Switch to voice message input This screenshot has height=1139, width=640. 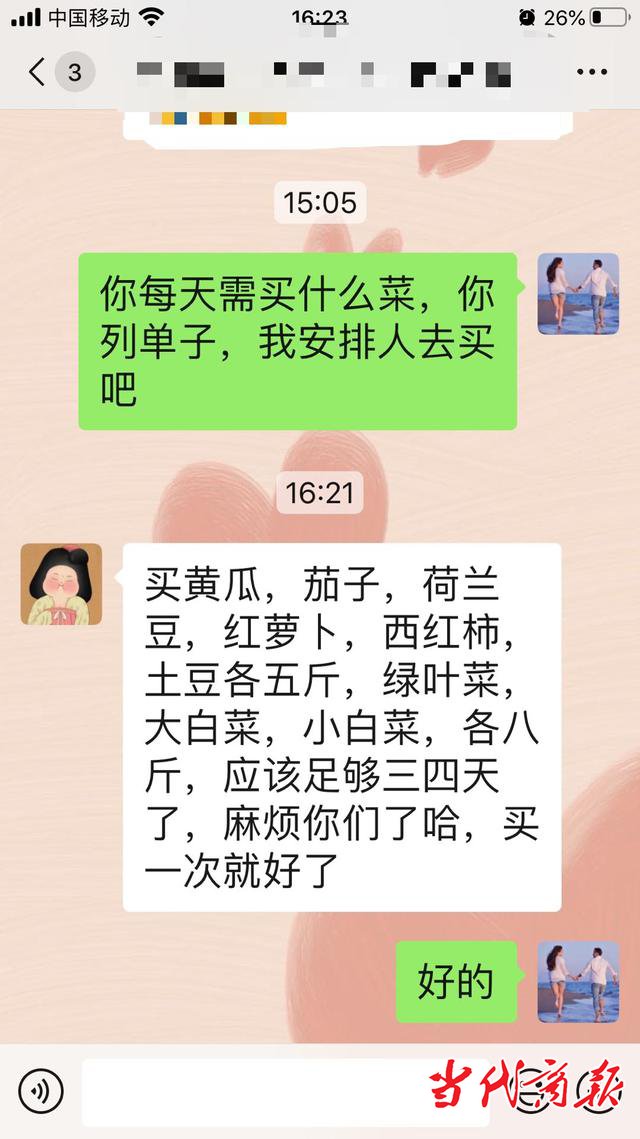point(40,1090)
